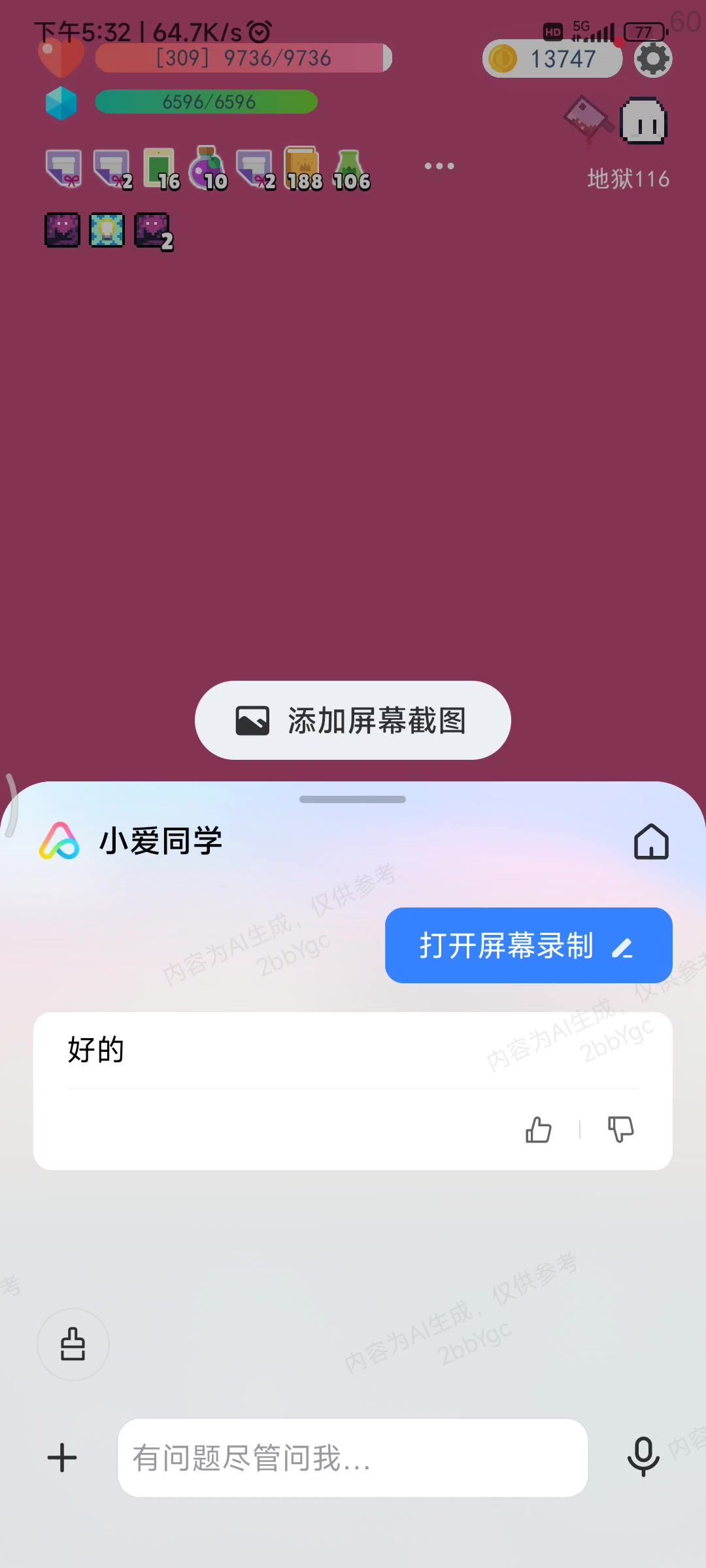The height and width of the screenshot is (1568, 706).
Task: Focus the 有问题尽管问我 input field
Action: click(x=353, y=1458)
